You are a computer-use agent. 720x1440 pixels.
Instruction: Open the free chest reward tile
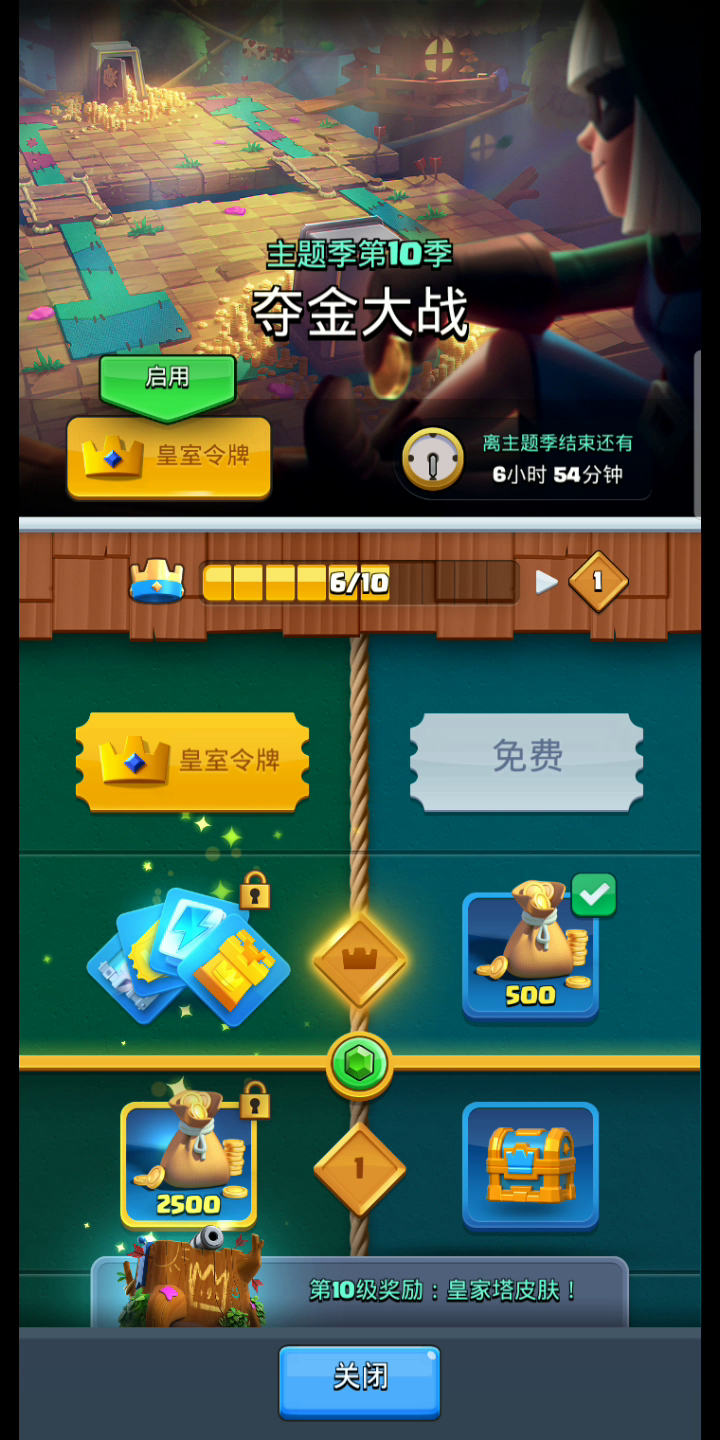(530, 1165)
